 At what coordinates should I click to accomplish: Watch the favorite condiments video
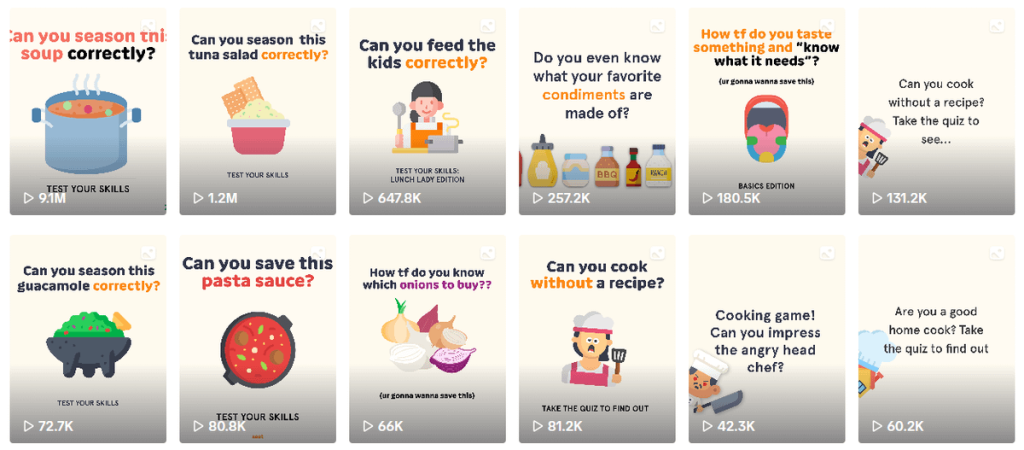(597, 112)
